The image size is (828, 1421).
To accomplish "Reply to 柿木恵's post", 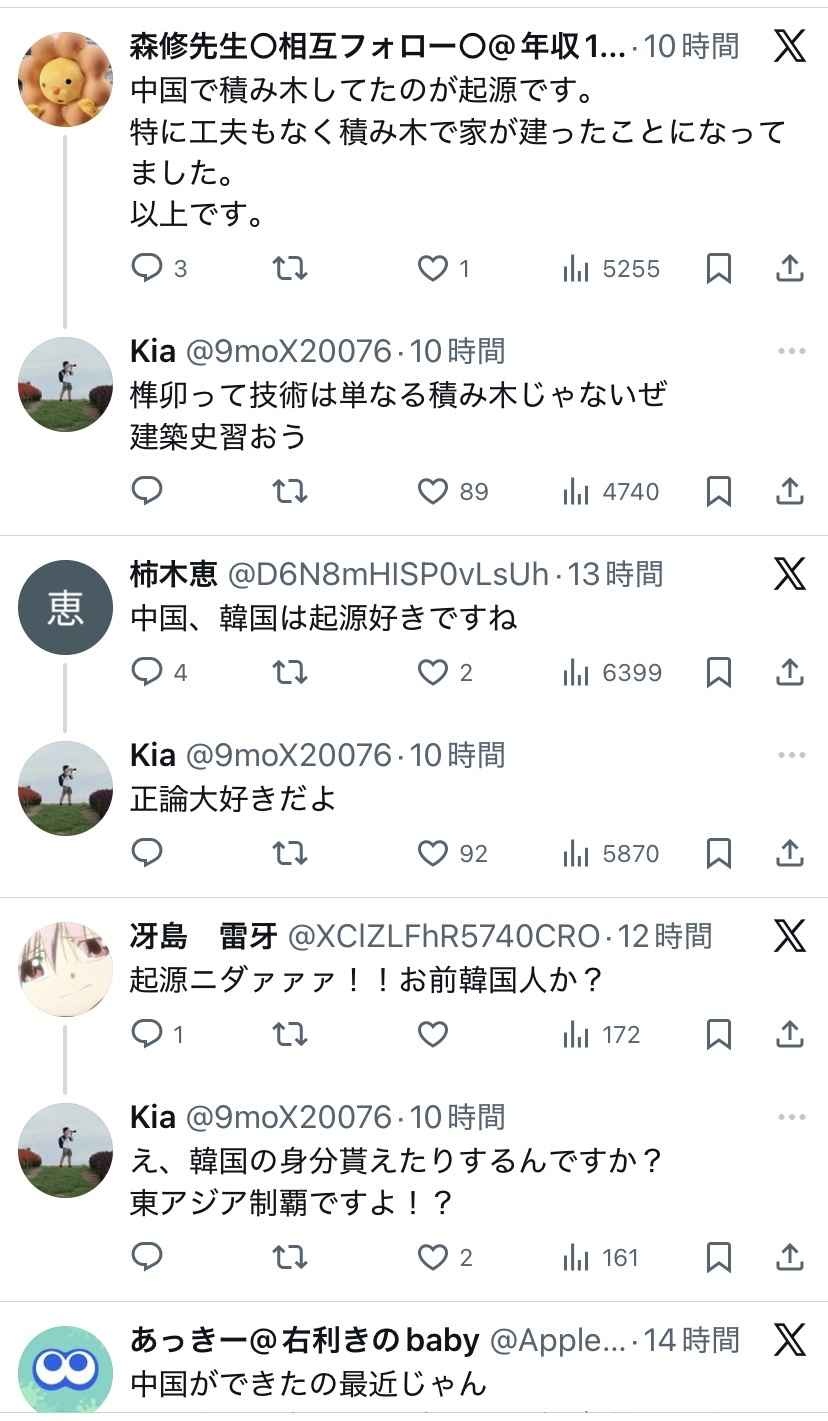I will coord(147,672).
